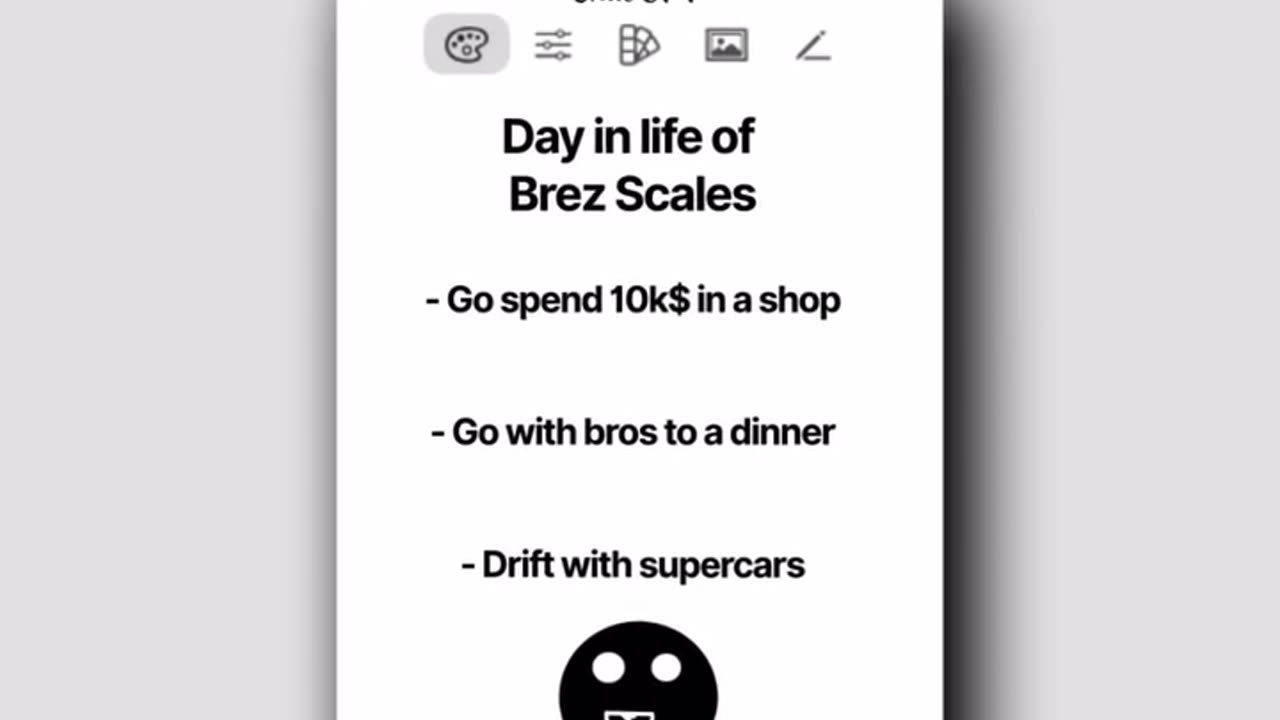The width and height of the screenshot is (1280, 720).
Task: Select the color palette tool
Action: [466, 46]
